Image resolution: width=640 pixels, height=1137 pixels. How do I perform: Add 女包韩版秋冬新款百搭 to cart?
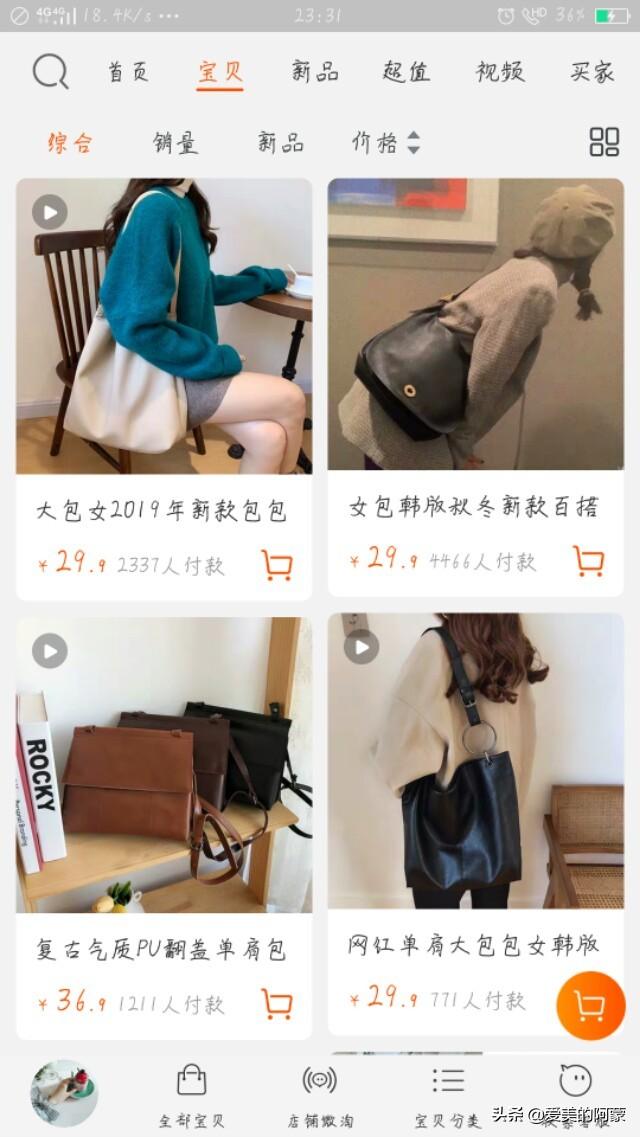588,561
